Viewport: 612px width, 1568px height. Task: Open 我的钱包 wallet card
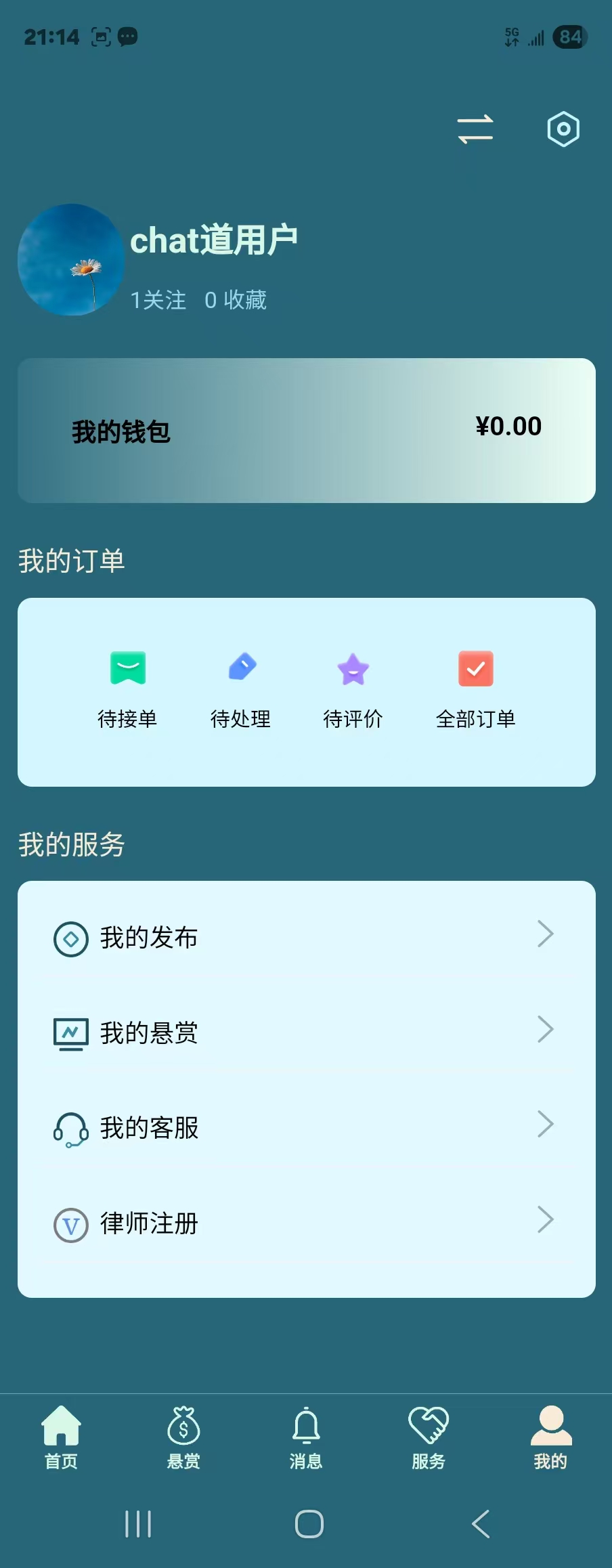306,431
